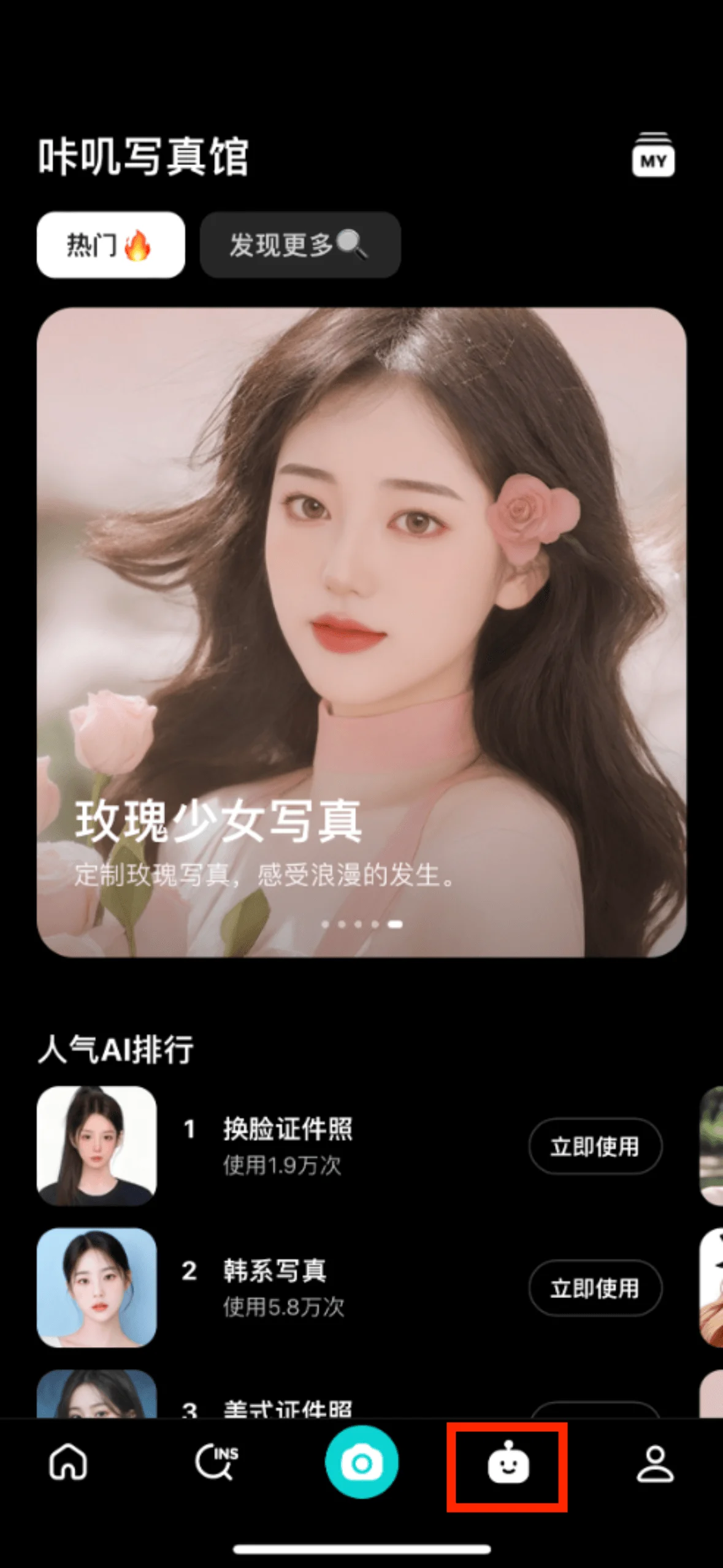Viewport: 723px width, 1568px height.
Task: Switch to the 发现更多 tab
Action: [300, 245]
